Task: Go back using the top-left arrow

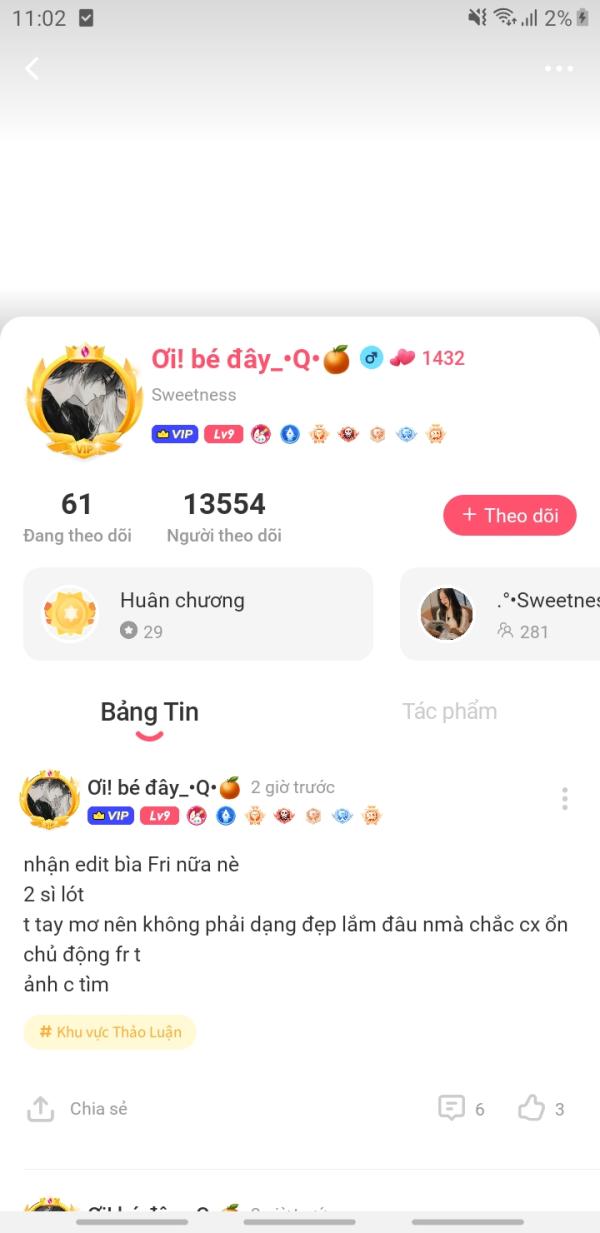Action: (33, 68)
